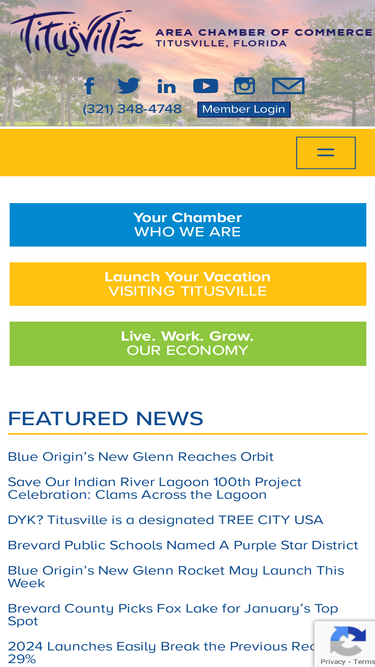Open the Titusville Chamber logo homepage link

pyautogui.click(x=77, y=33)
